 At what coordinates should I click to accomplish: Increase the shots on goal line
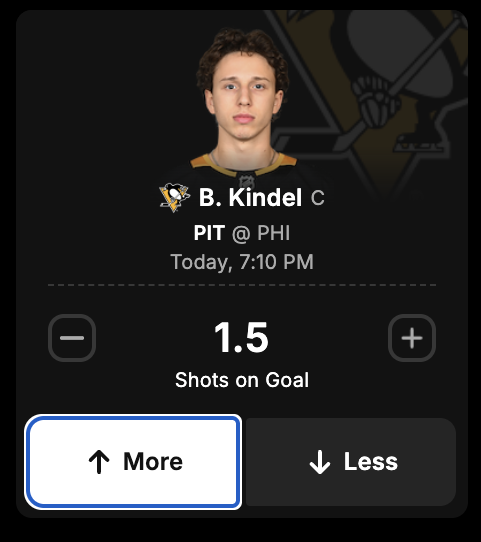click(x=412, y=338)
